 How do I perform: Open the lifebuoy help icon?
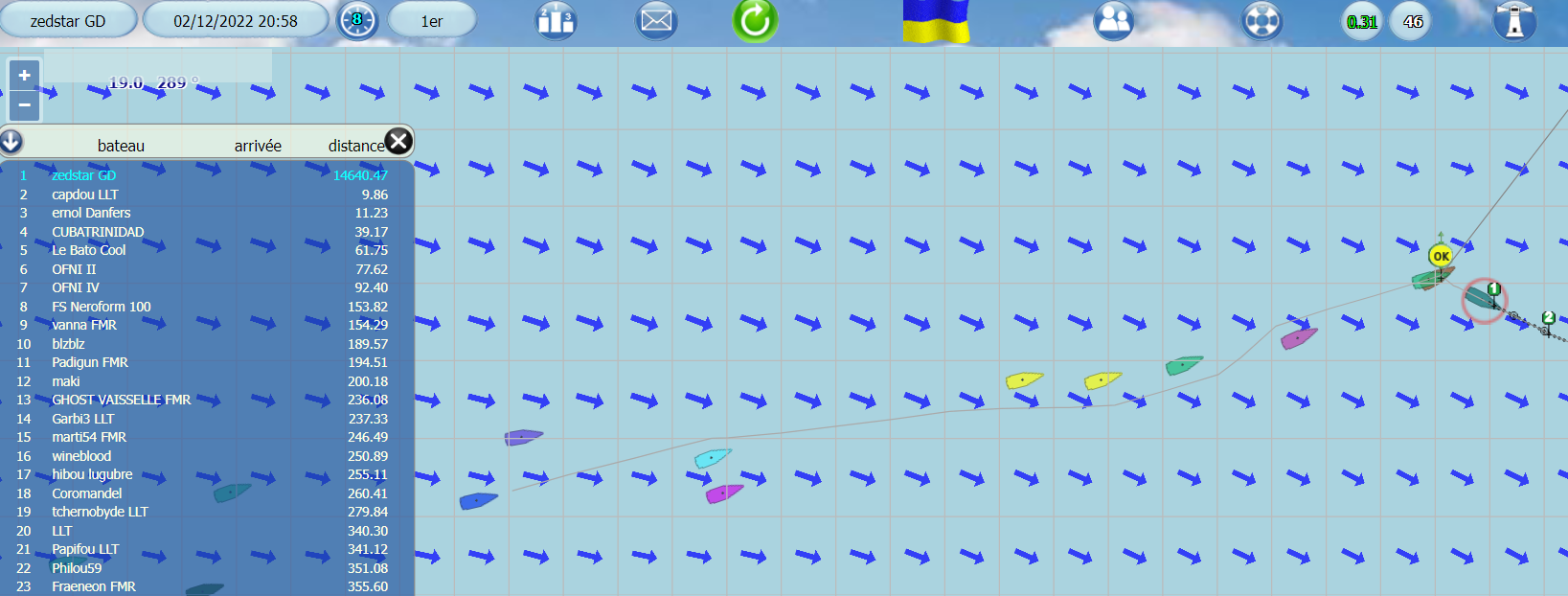pyautogui.click(x=1261, y=20)
